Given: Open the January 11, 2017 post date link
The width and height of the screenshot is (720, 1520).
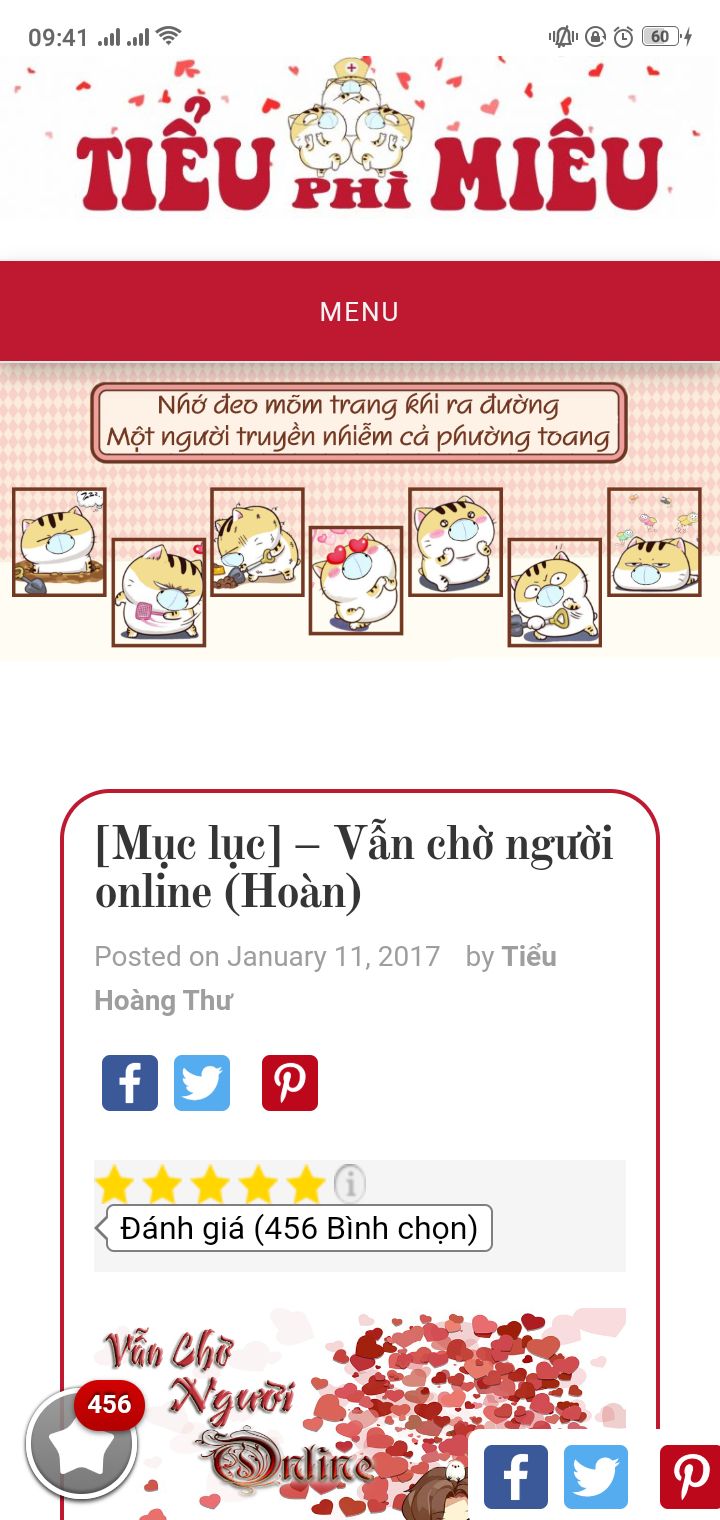Looking at the screenshot, I should [x=333, y=957].
